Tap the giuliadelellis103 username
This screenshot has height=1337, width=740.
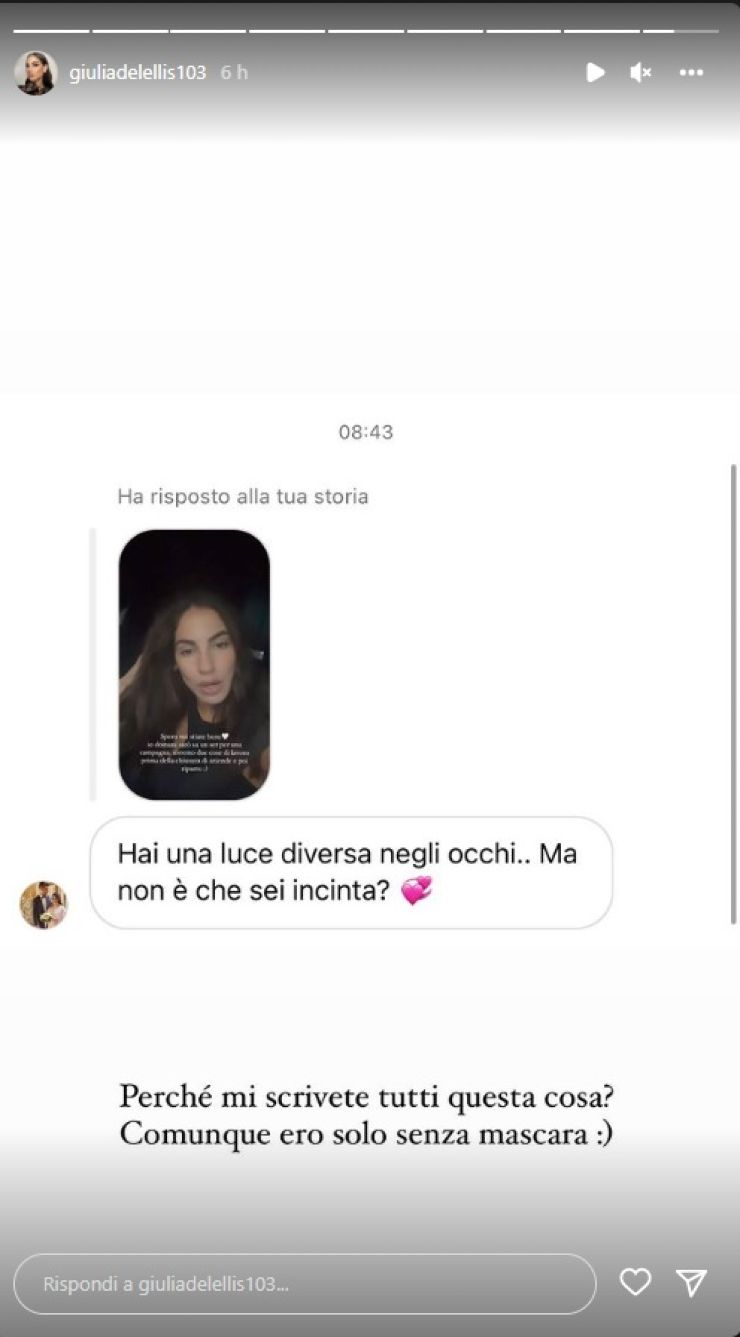pyautogui.click(x=138, y=73)
